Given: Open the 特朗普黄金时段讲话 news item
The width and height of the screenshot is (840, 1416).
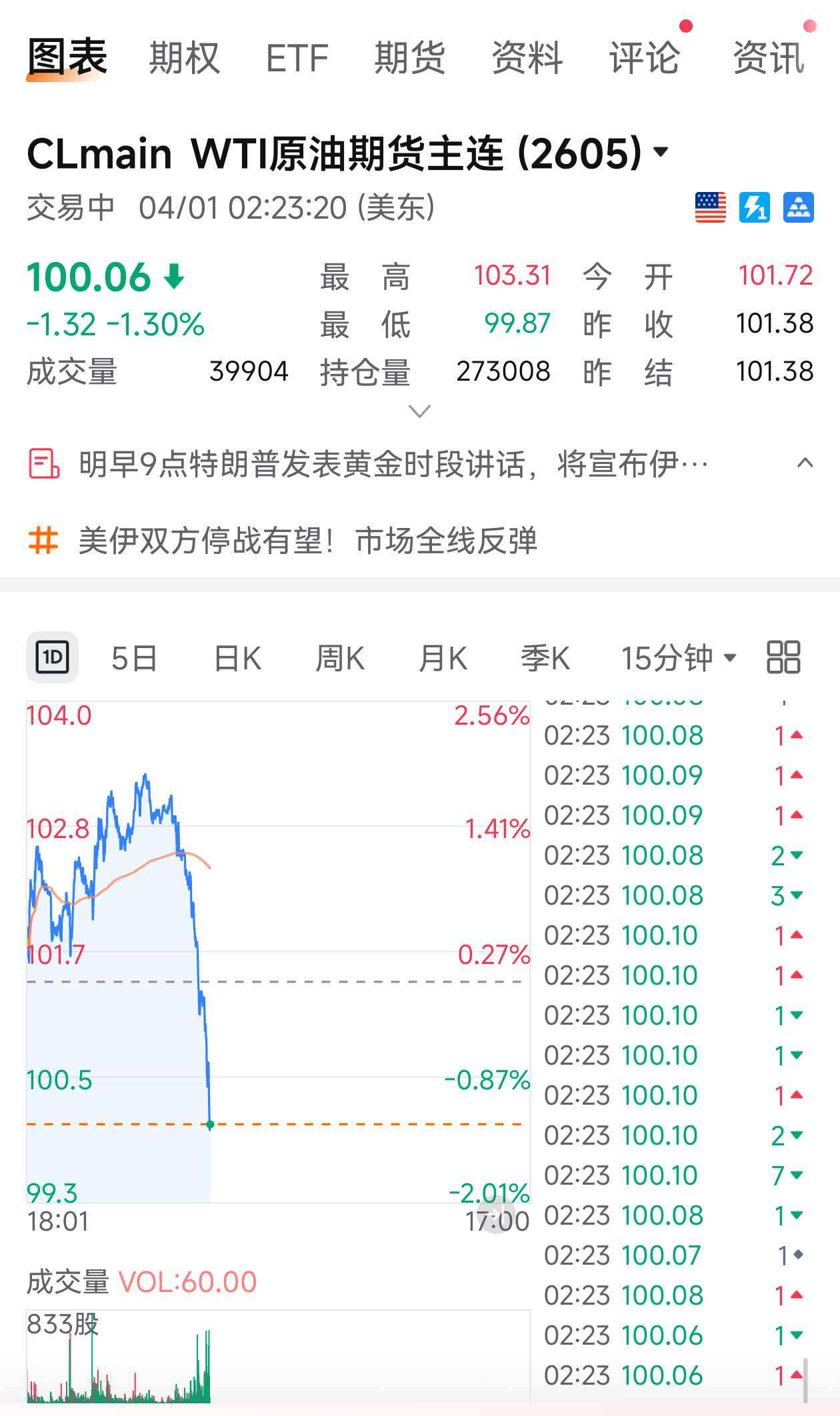Looking at the screenshot, I should point(393,464).
